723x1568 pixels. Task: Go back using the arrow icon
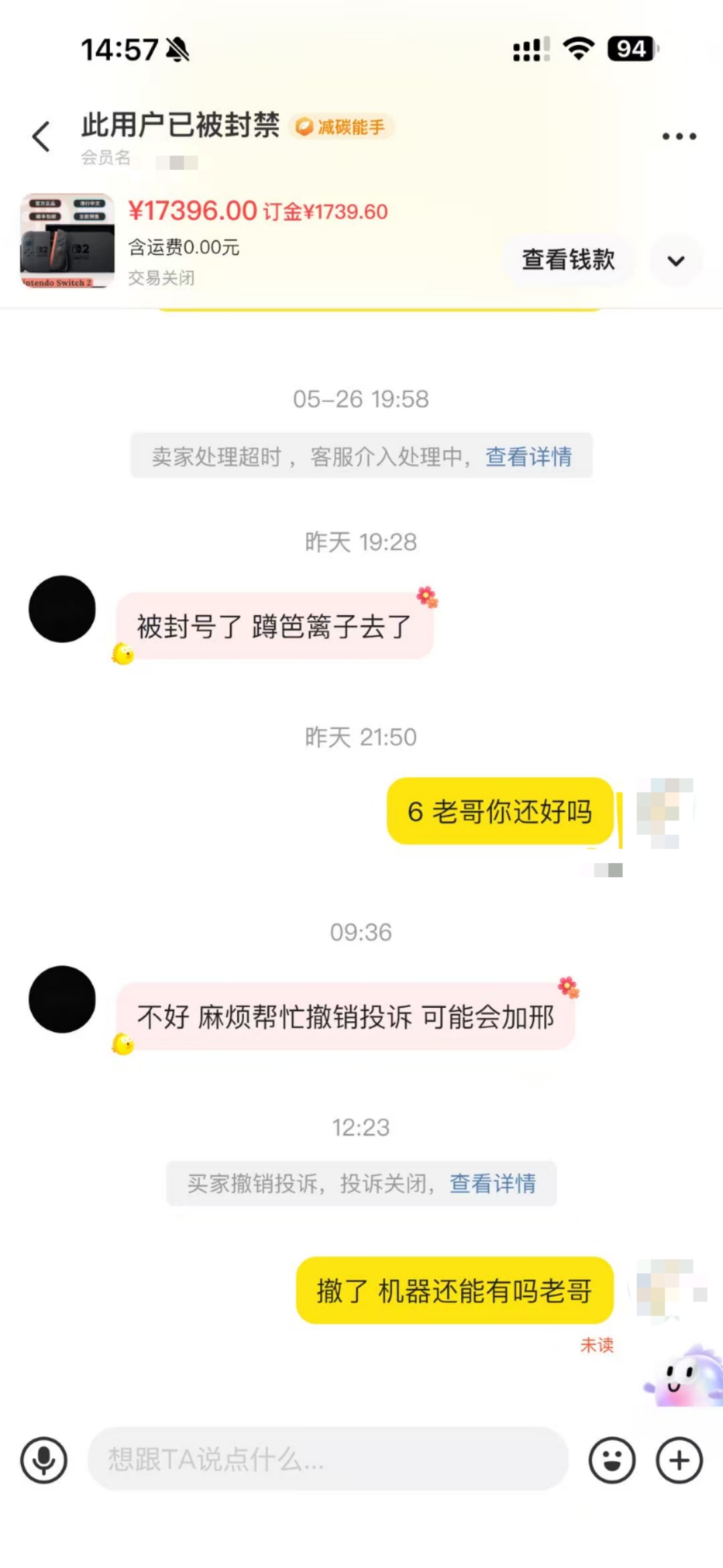[x=42, y=136]
